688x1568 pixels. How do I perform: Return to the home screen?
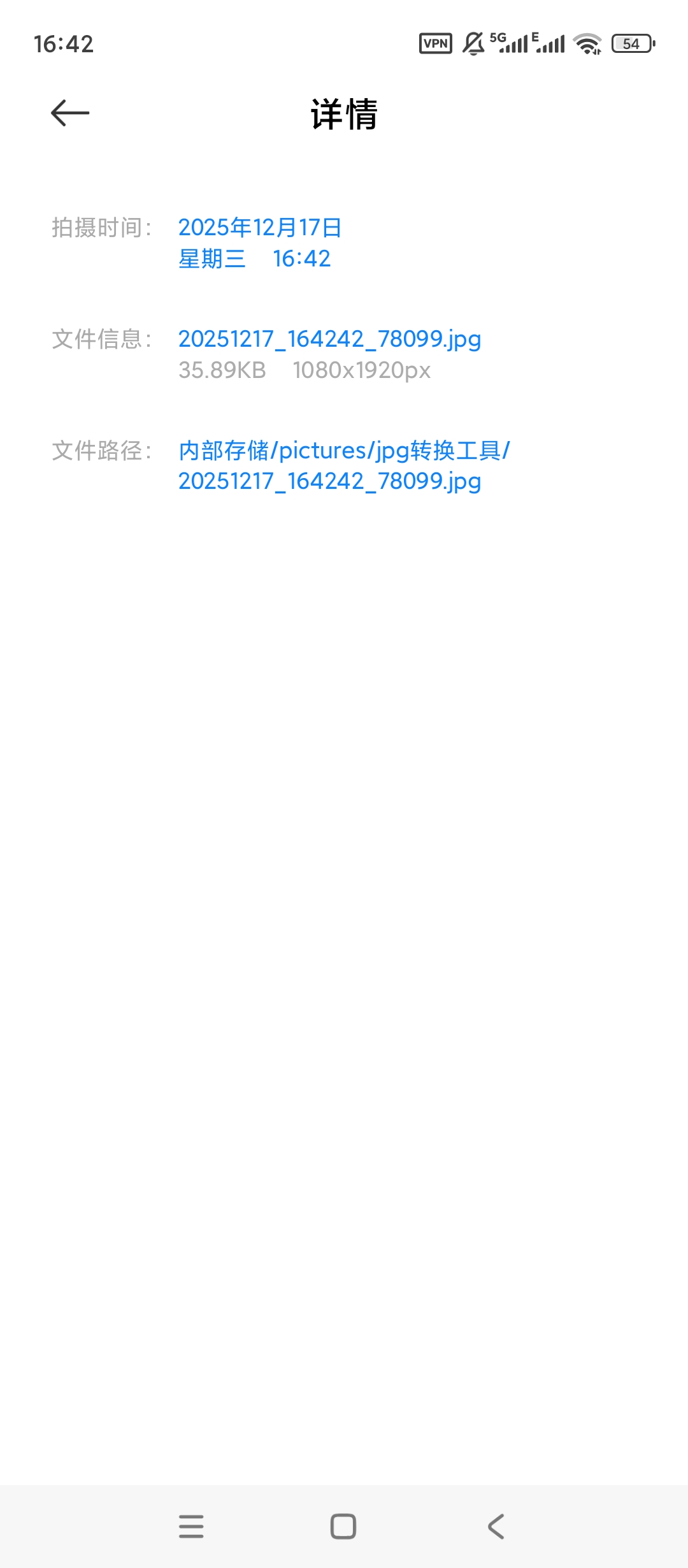pyautogui.click(x=343, y=1526)
